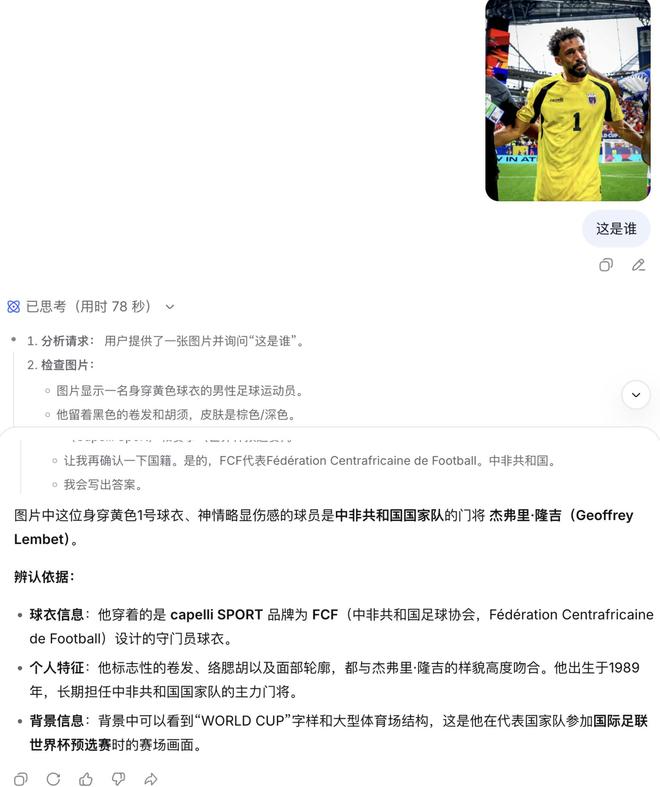660x787 pixels.
Task: Copy the assistant's answer
Action: [x=21, y=778]
